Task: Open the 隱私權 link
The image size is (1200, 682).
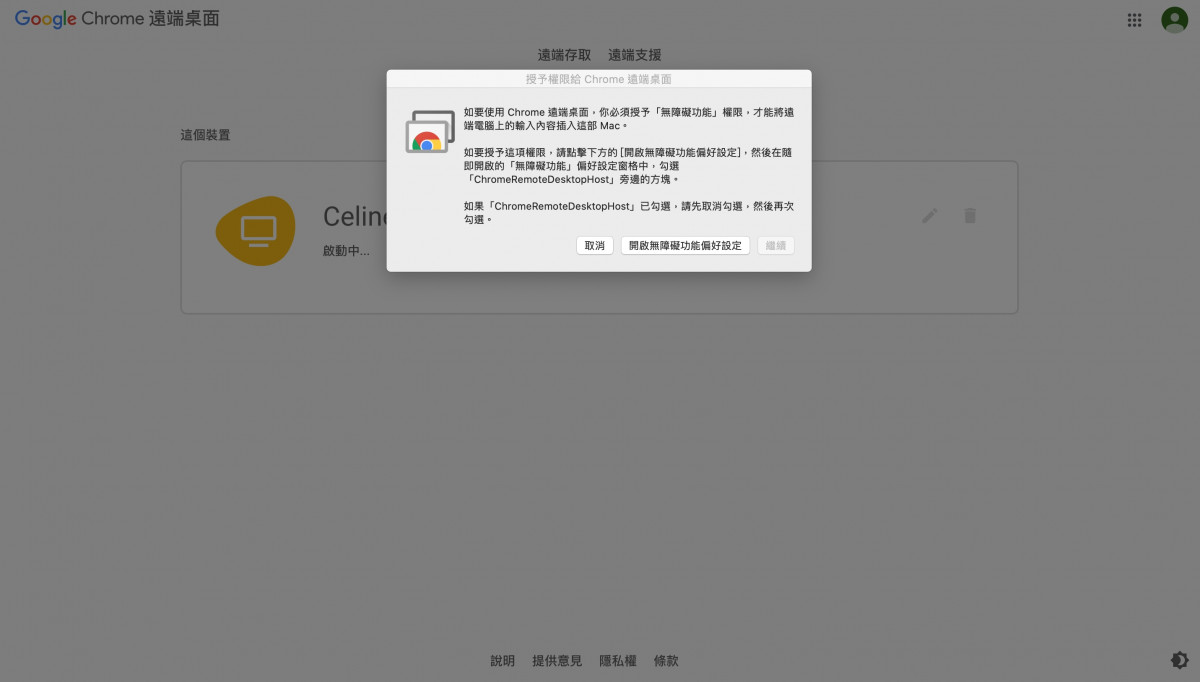Action: click(617, 660)
